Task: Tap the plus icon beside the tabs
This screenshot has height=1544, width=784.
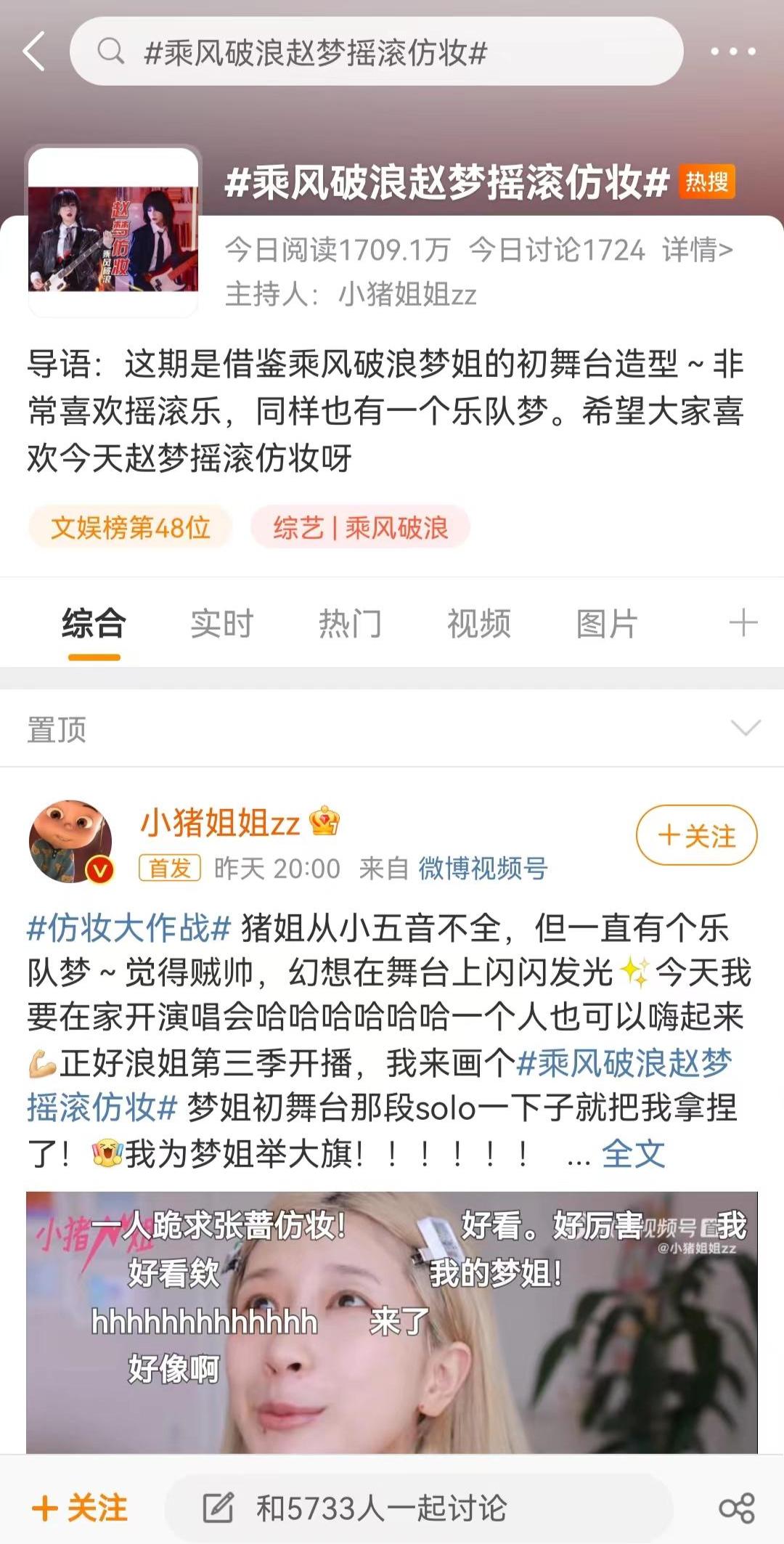Action: click(x=743, y=623)
